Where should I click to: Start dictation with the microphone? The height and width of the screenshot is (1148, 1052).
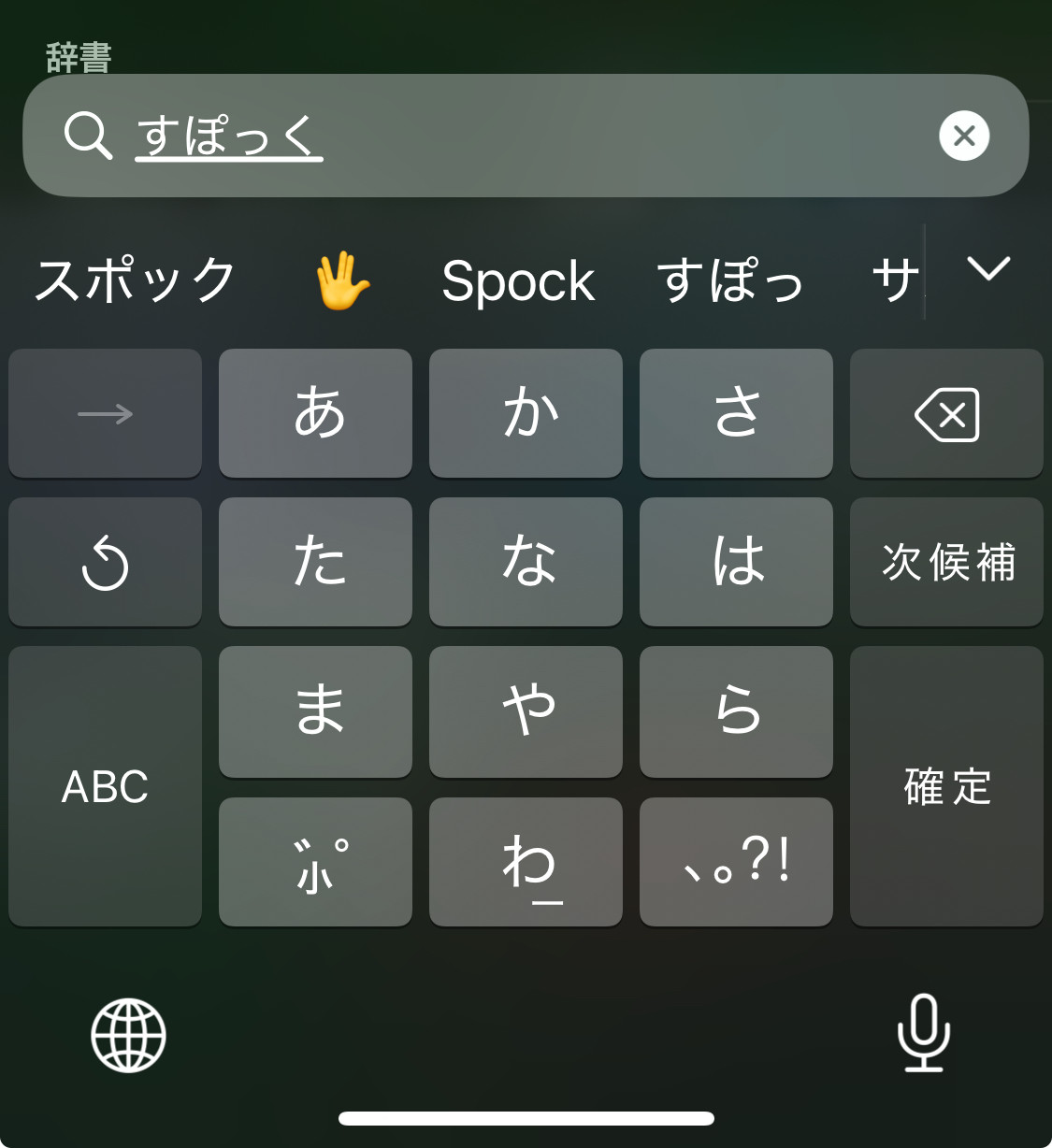923,1033
